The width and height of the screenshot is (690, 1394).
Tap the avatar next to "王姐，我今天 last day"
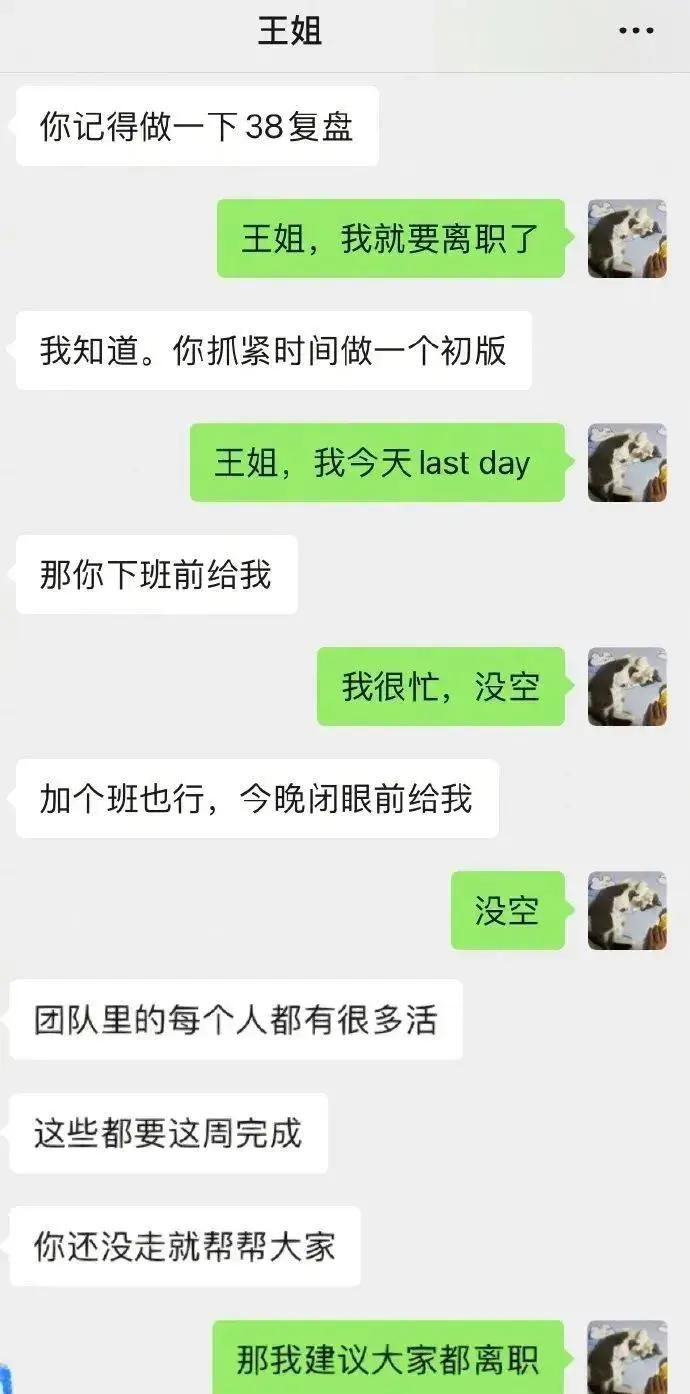coord(627,463)
